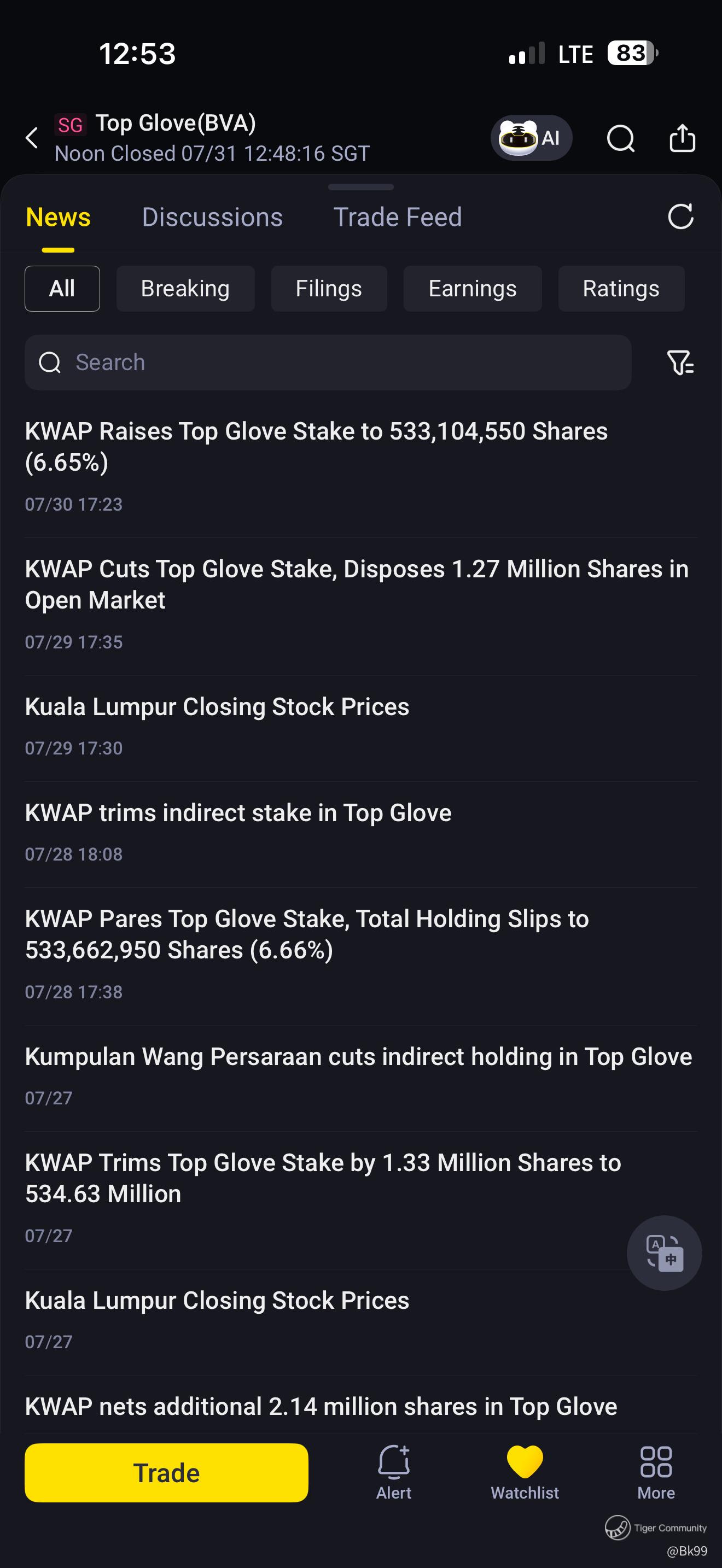Viewport: 722px width, 1568px height.
Task: Set a price Alert
Action: pyautogui.click(x=394, y=1473)
